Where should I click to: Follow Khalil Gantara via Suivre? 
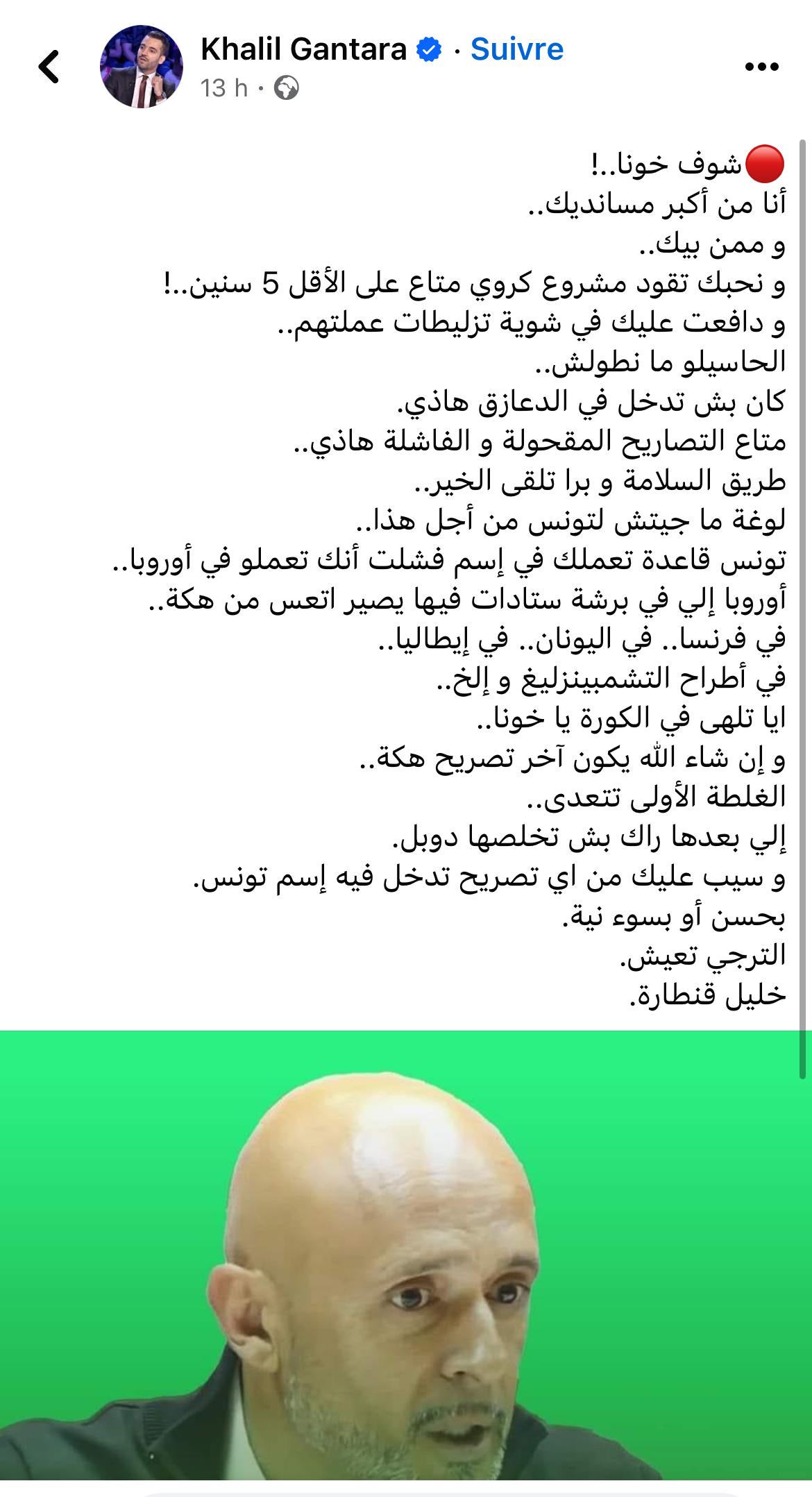pyautogui.click(x=517, y=49)
